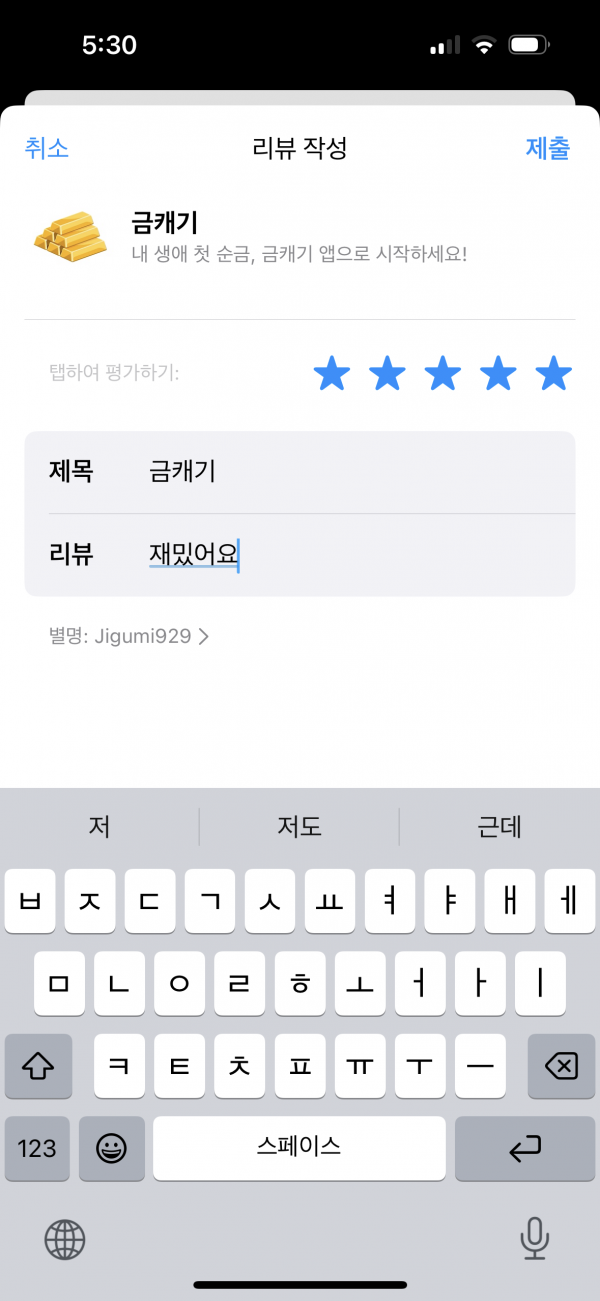Hit the return key
This screenshot has height=1301, width=600.
[525, 1148]
